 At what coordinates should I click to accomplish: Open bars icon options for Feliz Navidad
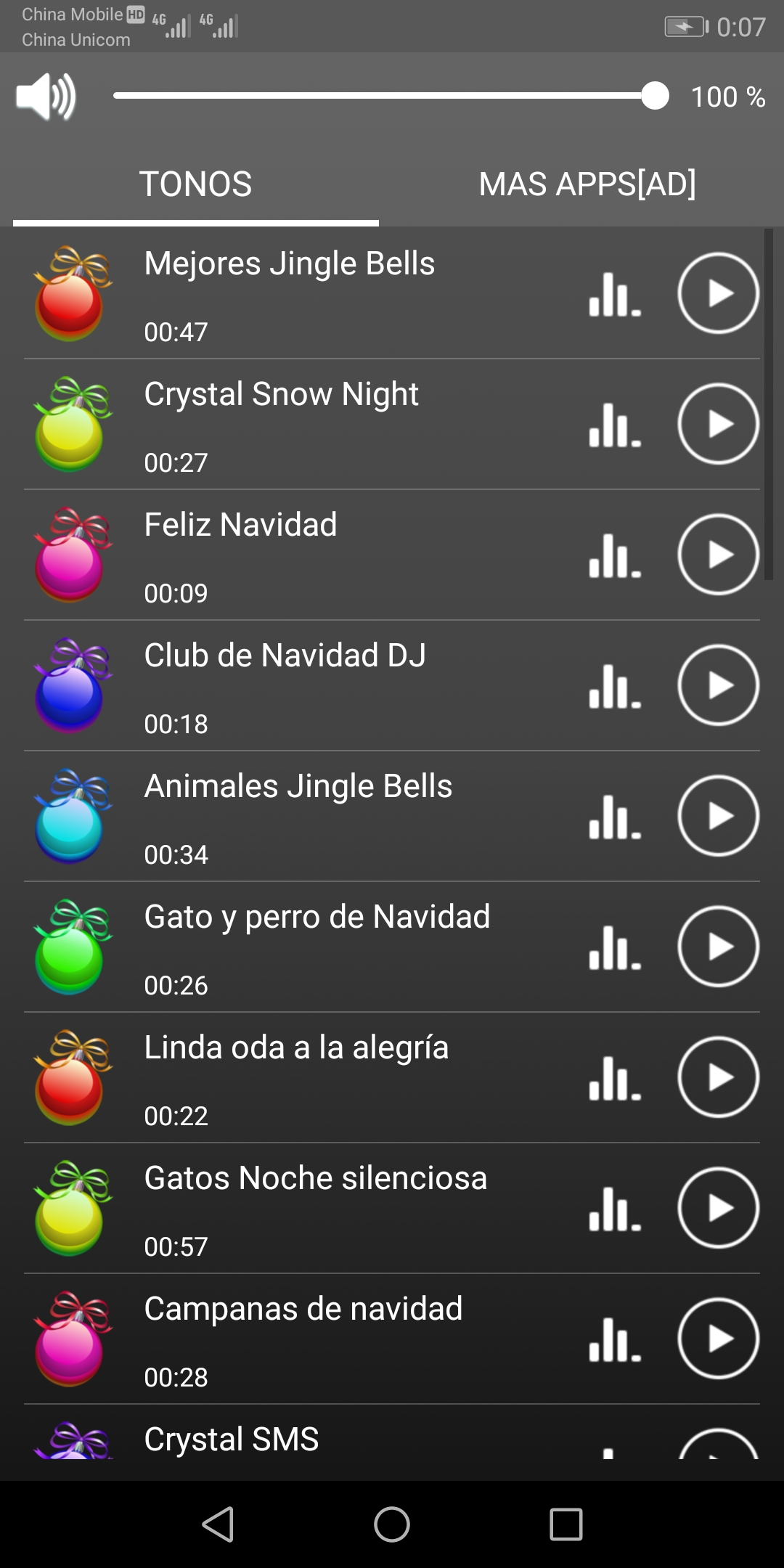(x=615, y=555)
